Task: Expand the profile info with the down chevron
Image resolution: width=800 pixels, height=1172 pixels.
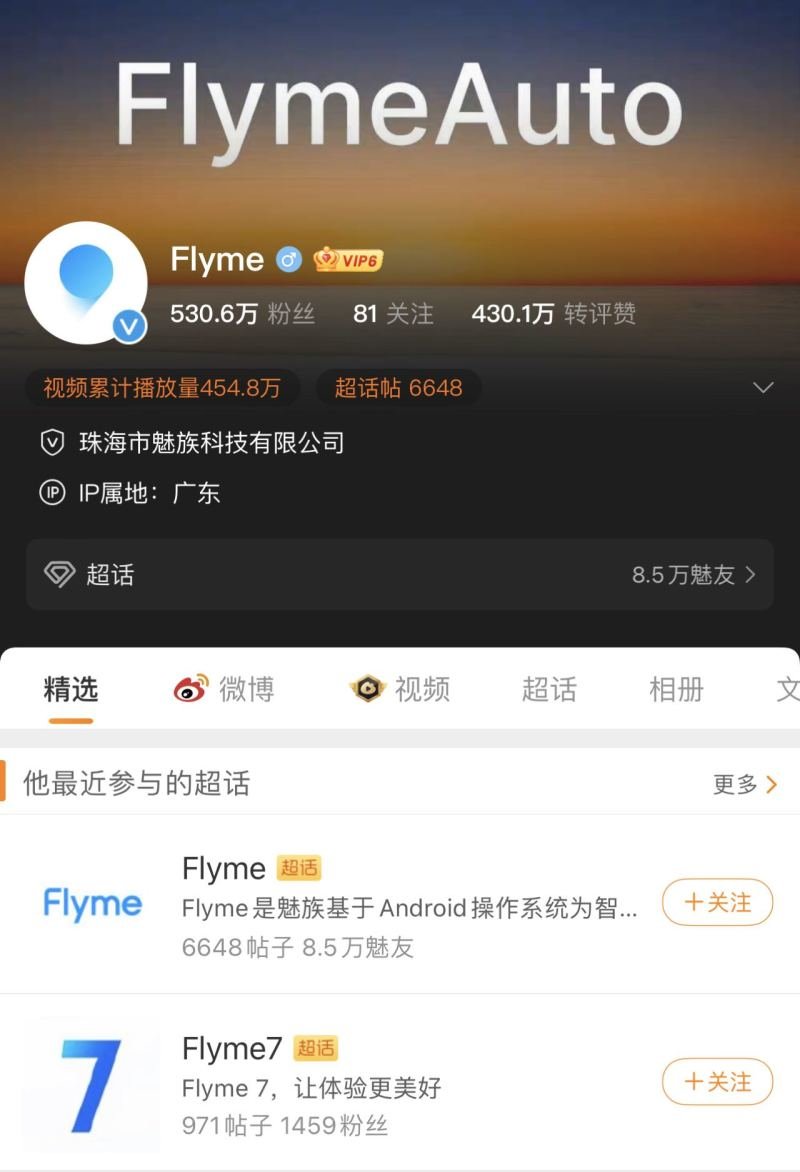Action: click(763, 387)
